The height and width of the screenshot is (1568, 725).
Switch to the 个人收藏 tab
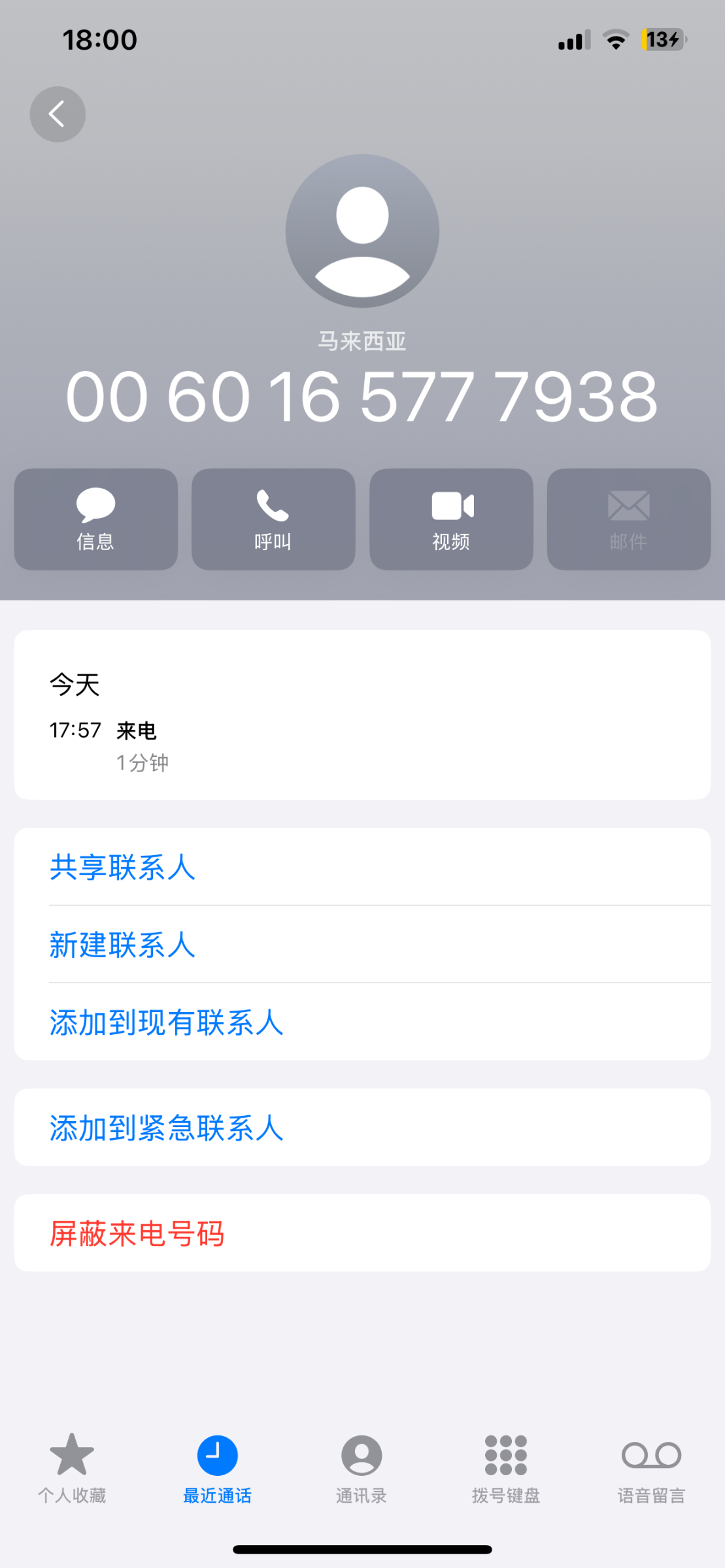click(x=72, y=1467)
